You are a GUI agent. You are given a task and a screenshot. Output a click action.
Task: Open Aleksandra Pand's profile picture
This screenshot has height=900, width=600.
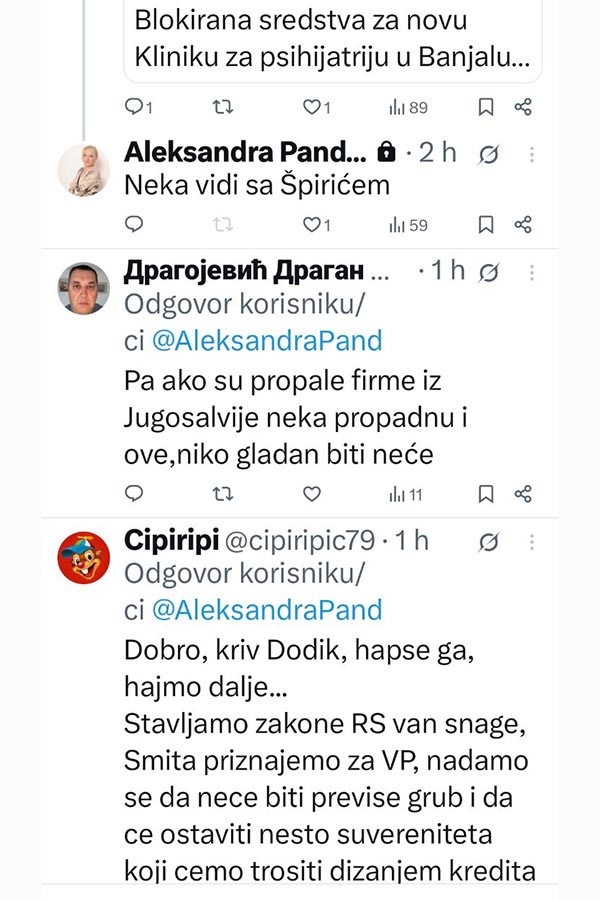[x=84, y=170]
